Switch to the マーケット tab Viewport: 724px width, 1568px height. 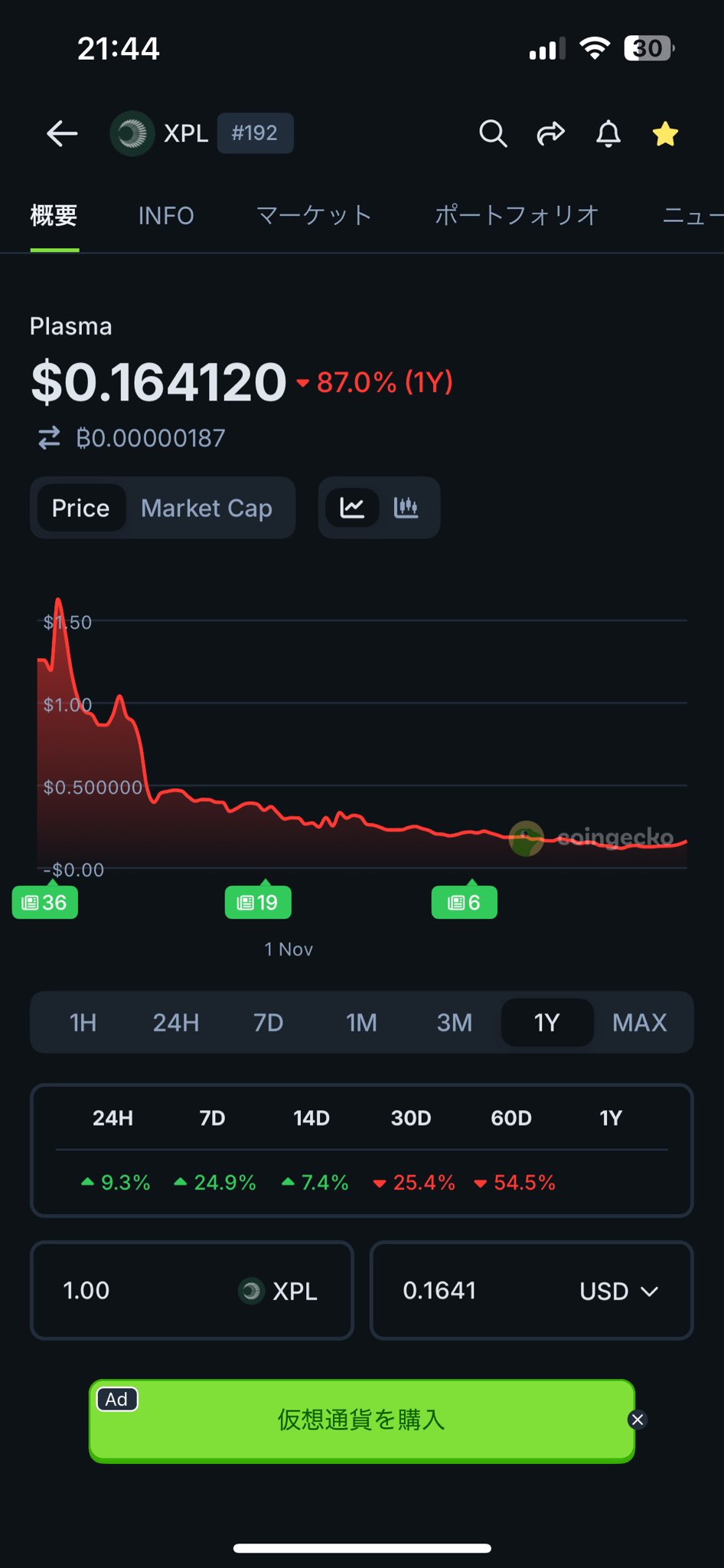point(314,216)
